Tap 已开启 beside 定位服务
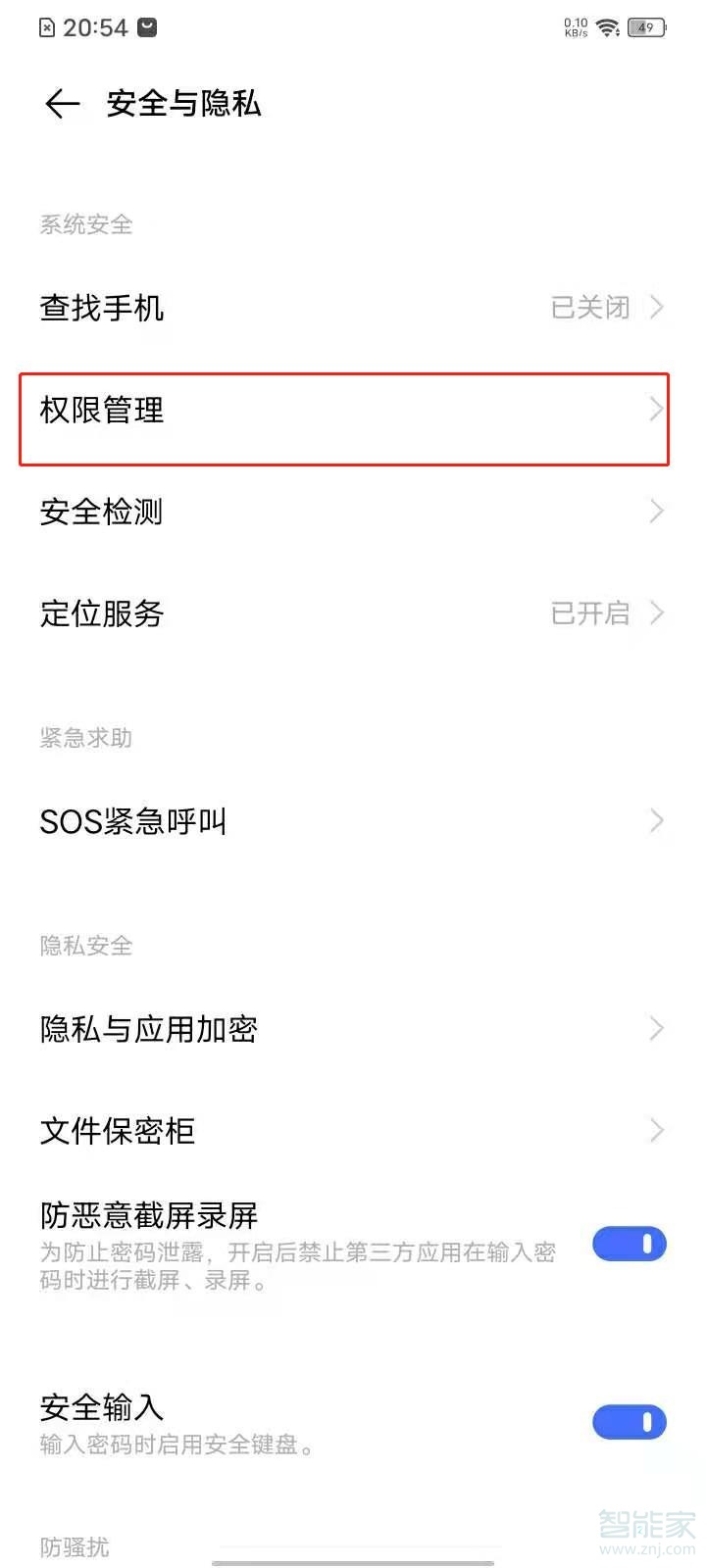 click(x=589, y=613)
